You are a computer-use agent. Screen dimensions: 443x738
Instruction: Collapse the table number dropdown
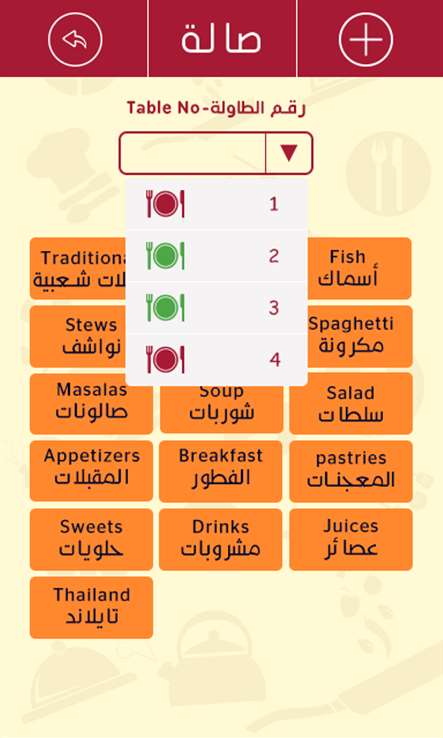tap(288, 153)
